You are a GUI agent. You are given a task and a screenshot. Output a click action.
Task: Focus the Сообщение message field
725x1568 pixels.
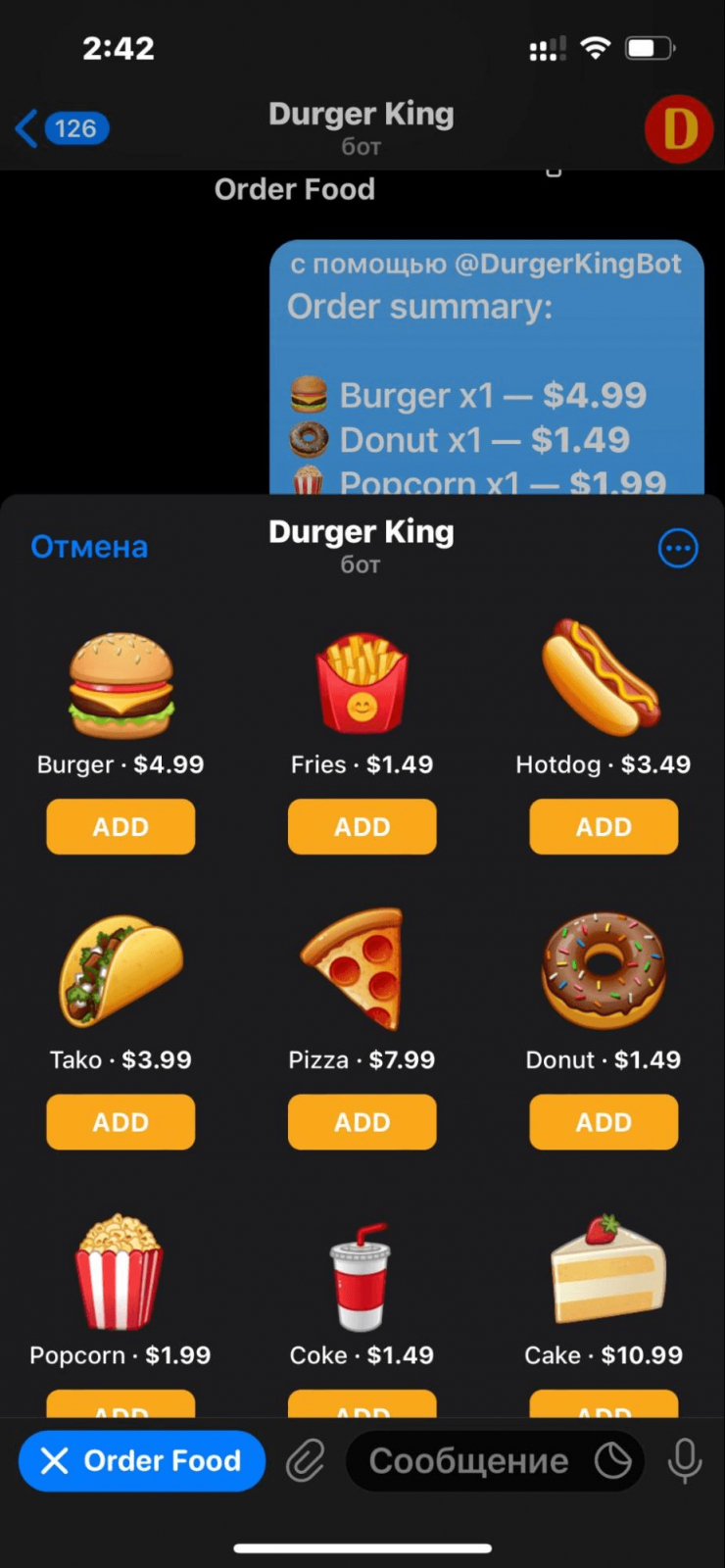click(468, 1461)
